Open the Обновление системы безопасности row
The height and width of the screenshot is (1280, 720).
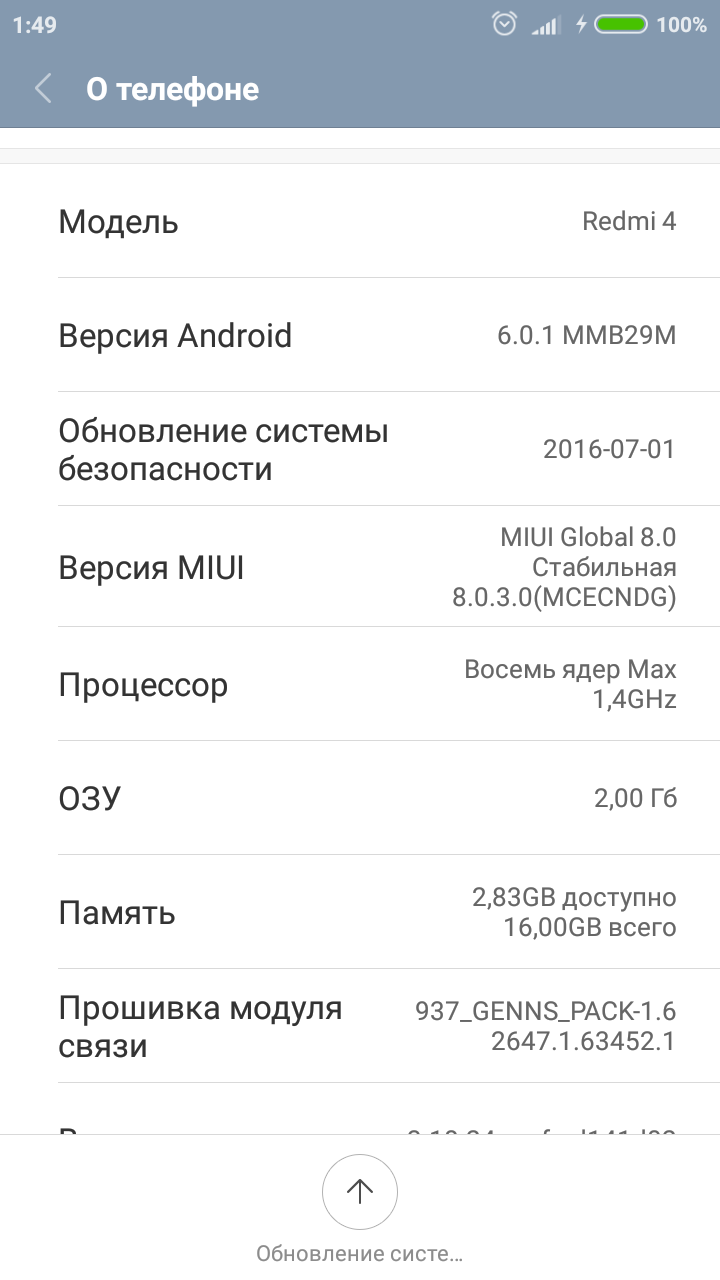point(360,449)
